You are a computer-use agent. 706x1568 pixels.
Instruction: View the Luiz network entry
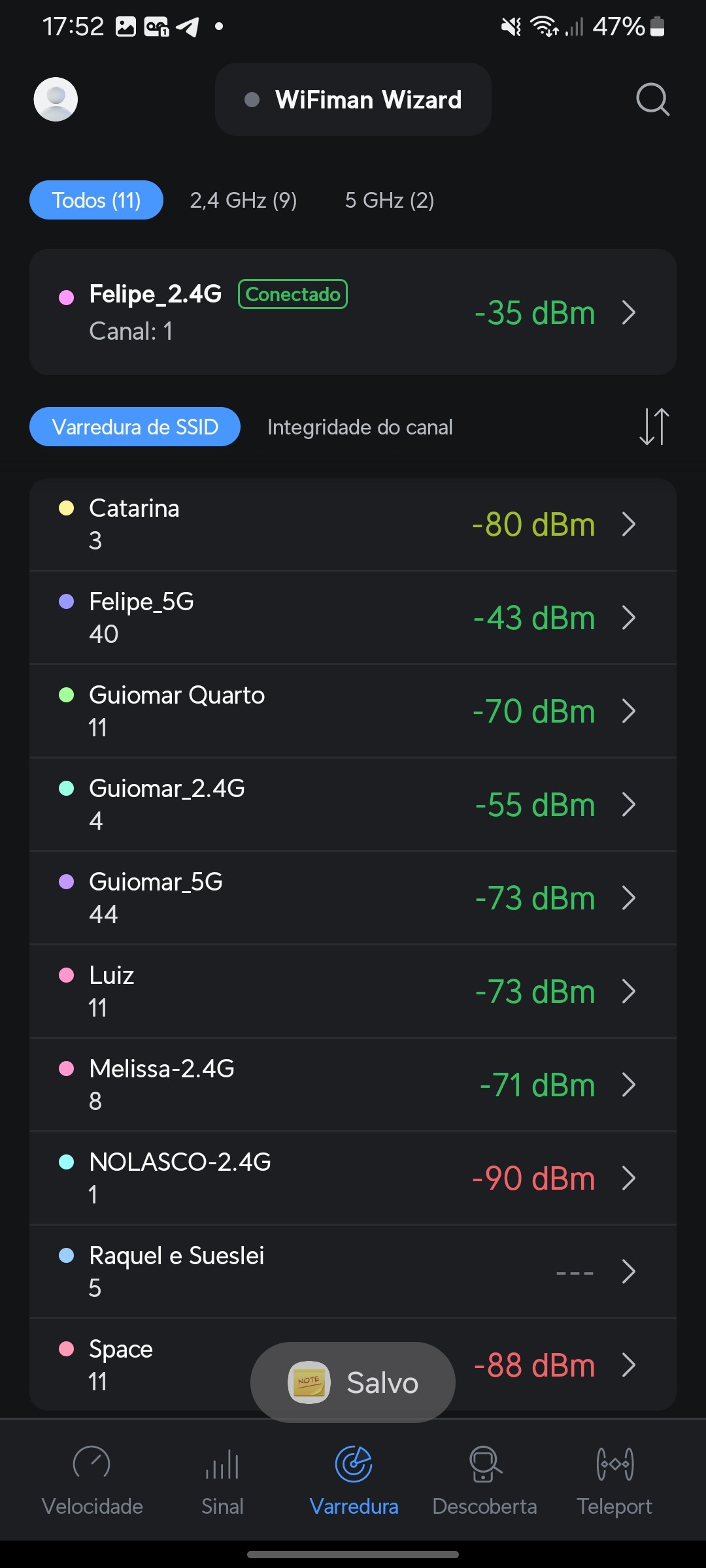[x=353, y=991]
